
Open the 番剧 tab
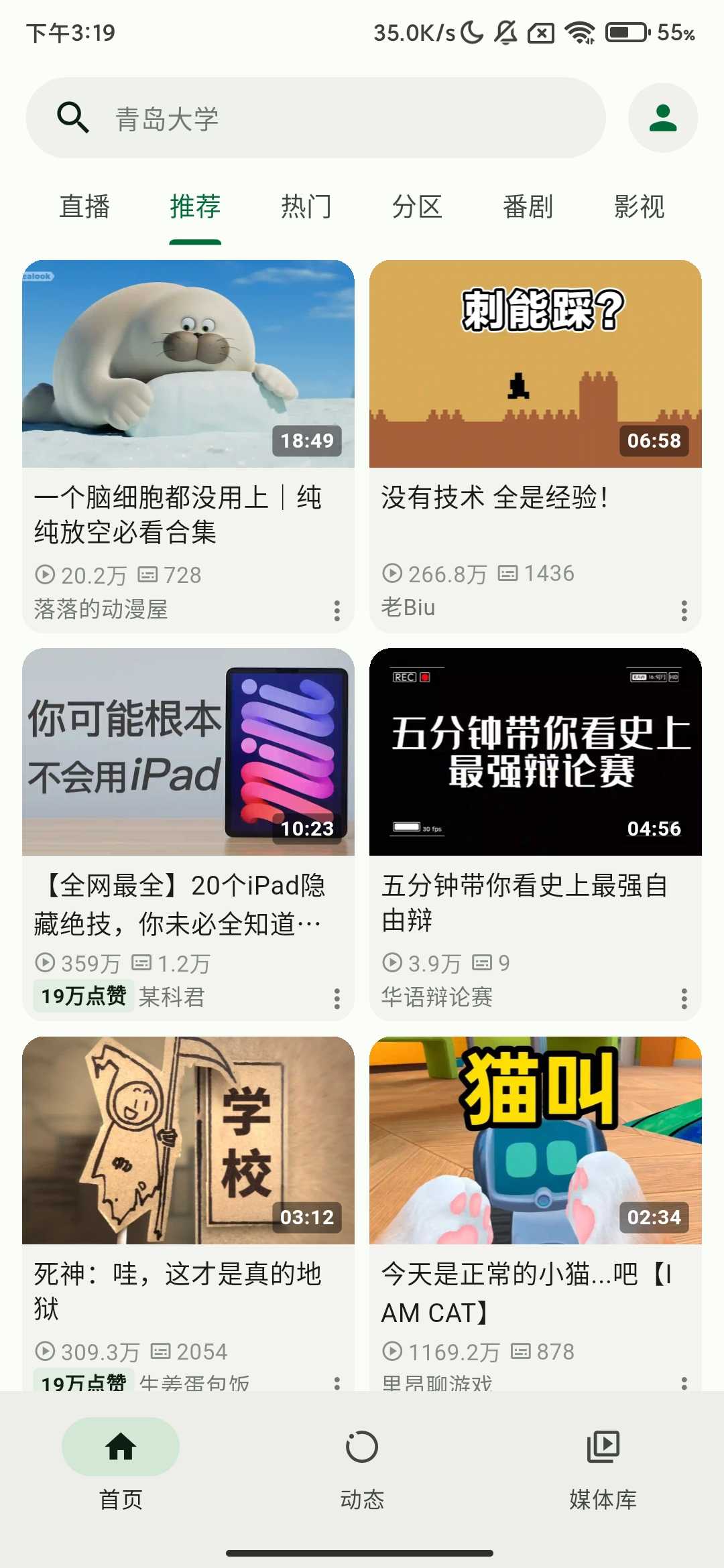pyautogui.click(x=528, y=207)
